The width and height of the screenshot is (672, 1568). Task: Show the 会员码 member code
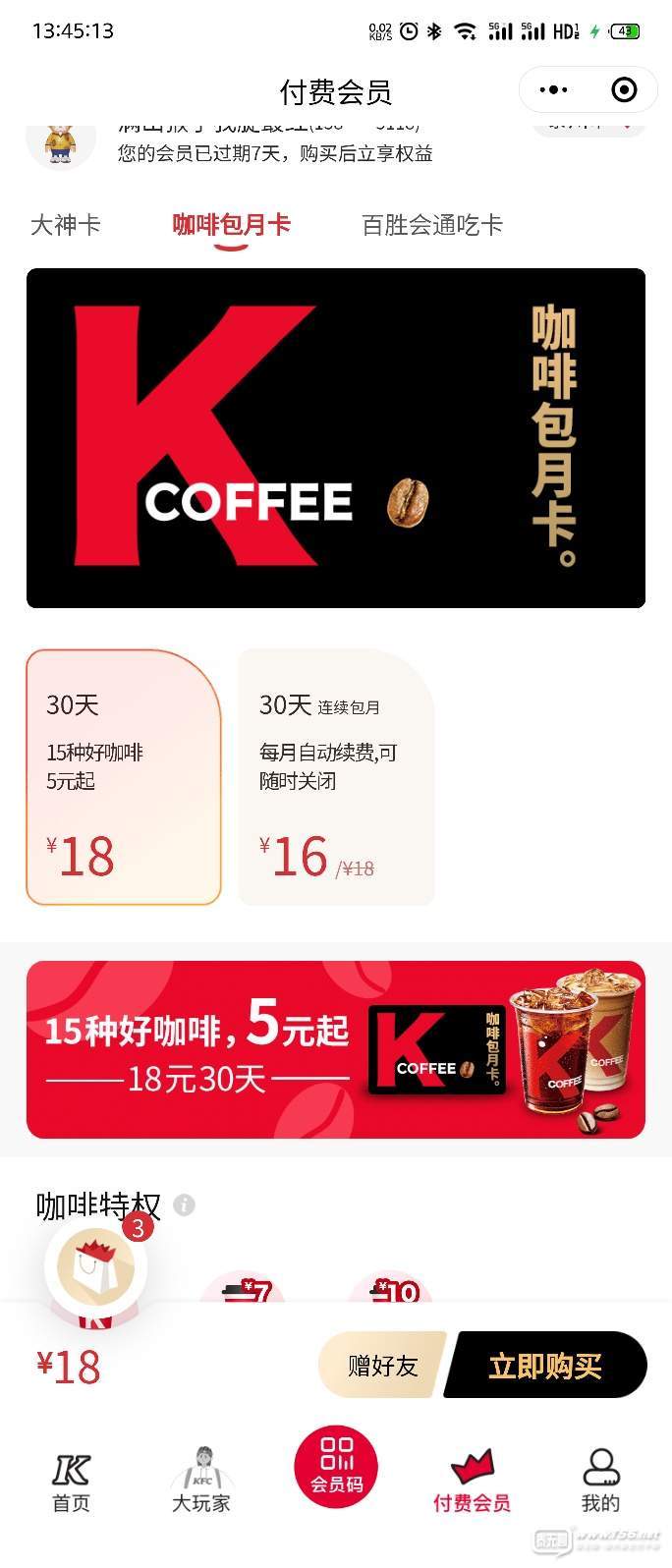[336, 1466]
